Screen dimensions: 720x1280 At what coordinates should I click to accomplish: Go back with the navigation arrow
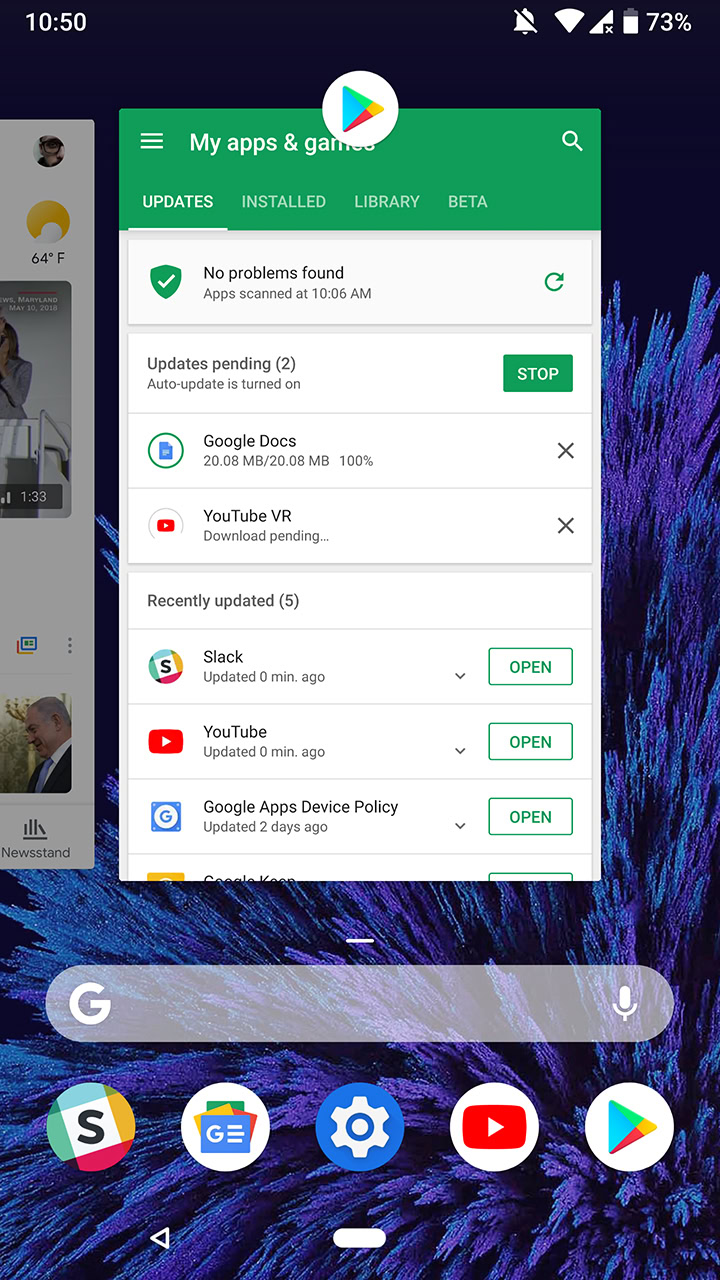(x=159, y=1238)
